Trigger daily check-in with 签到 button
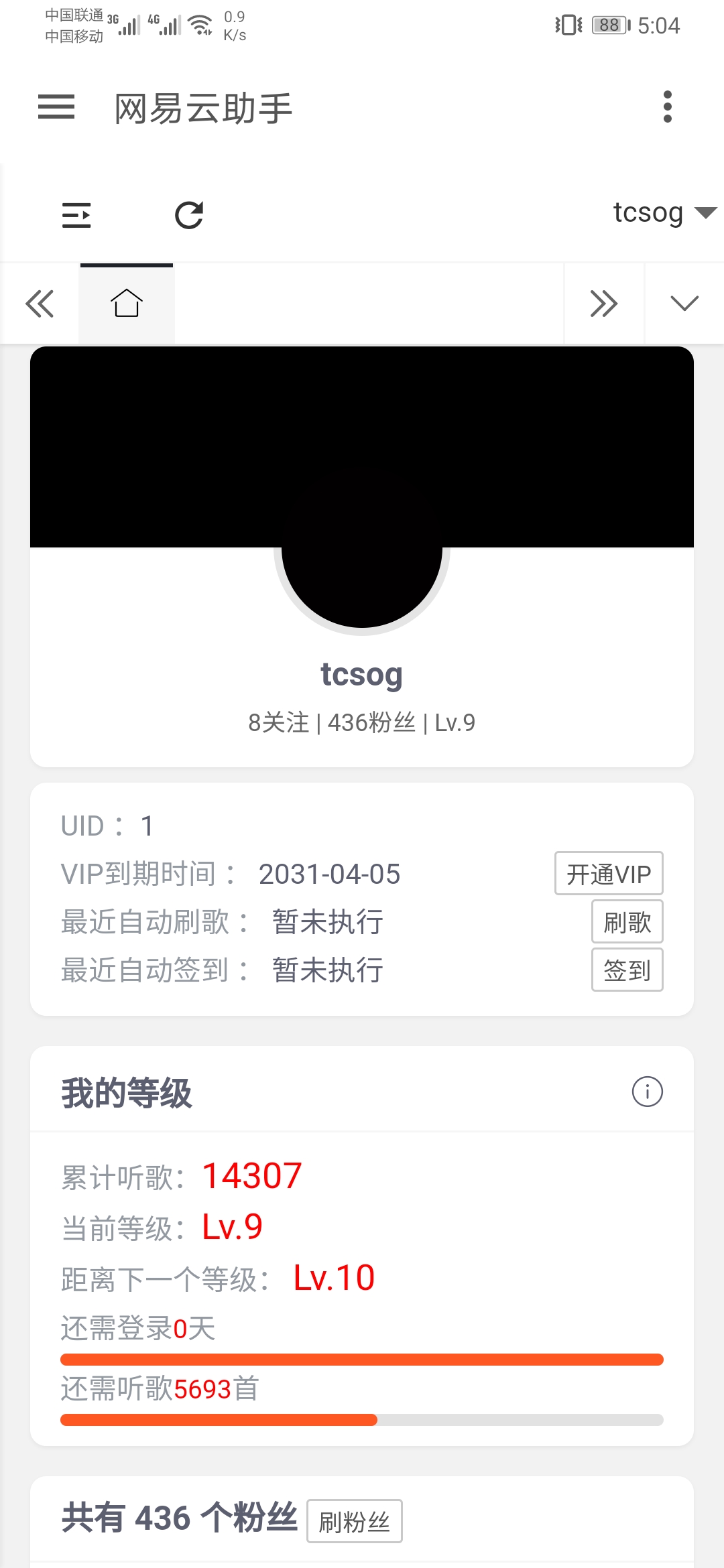The width and height of the screenshot is (724, 1568). coord(627,970)
